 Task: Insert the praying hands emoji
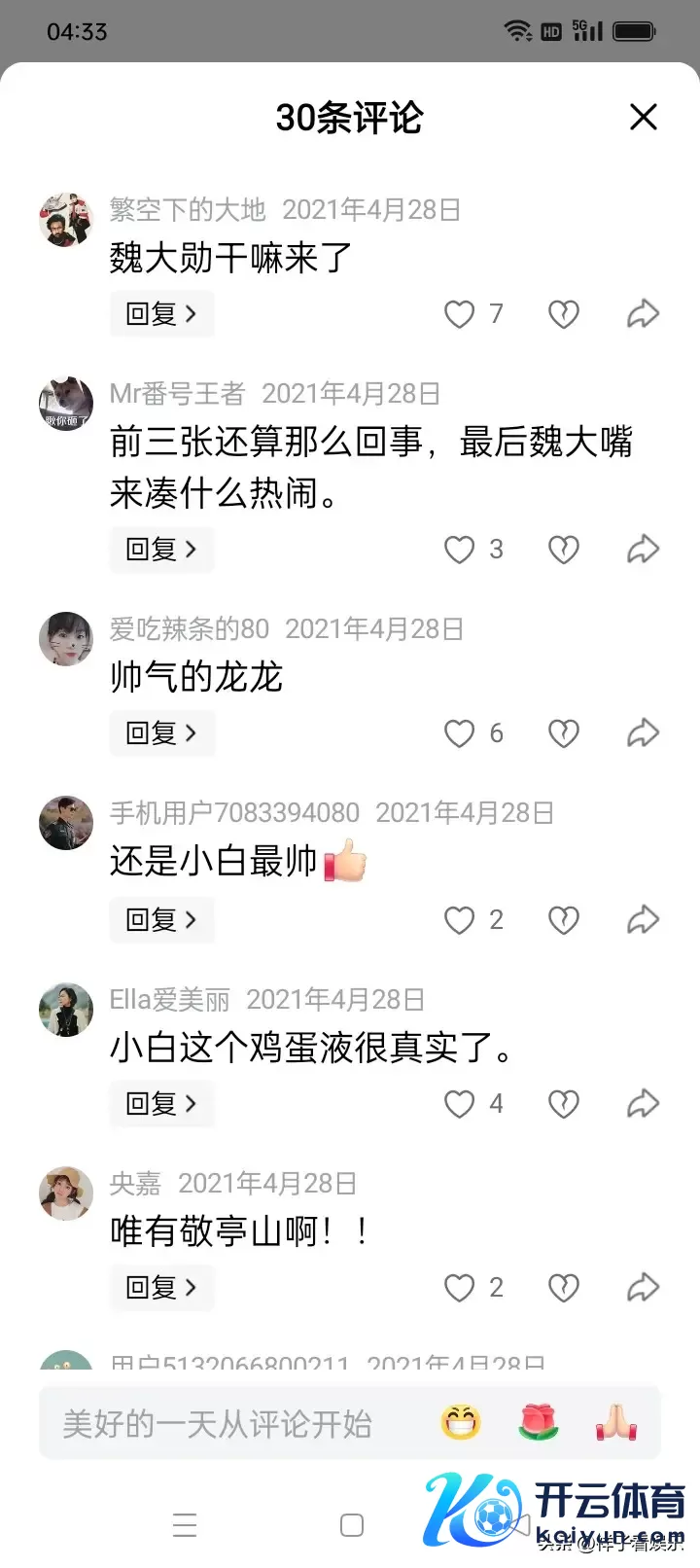(616, 1424)
